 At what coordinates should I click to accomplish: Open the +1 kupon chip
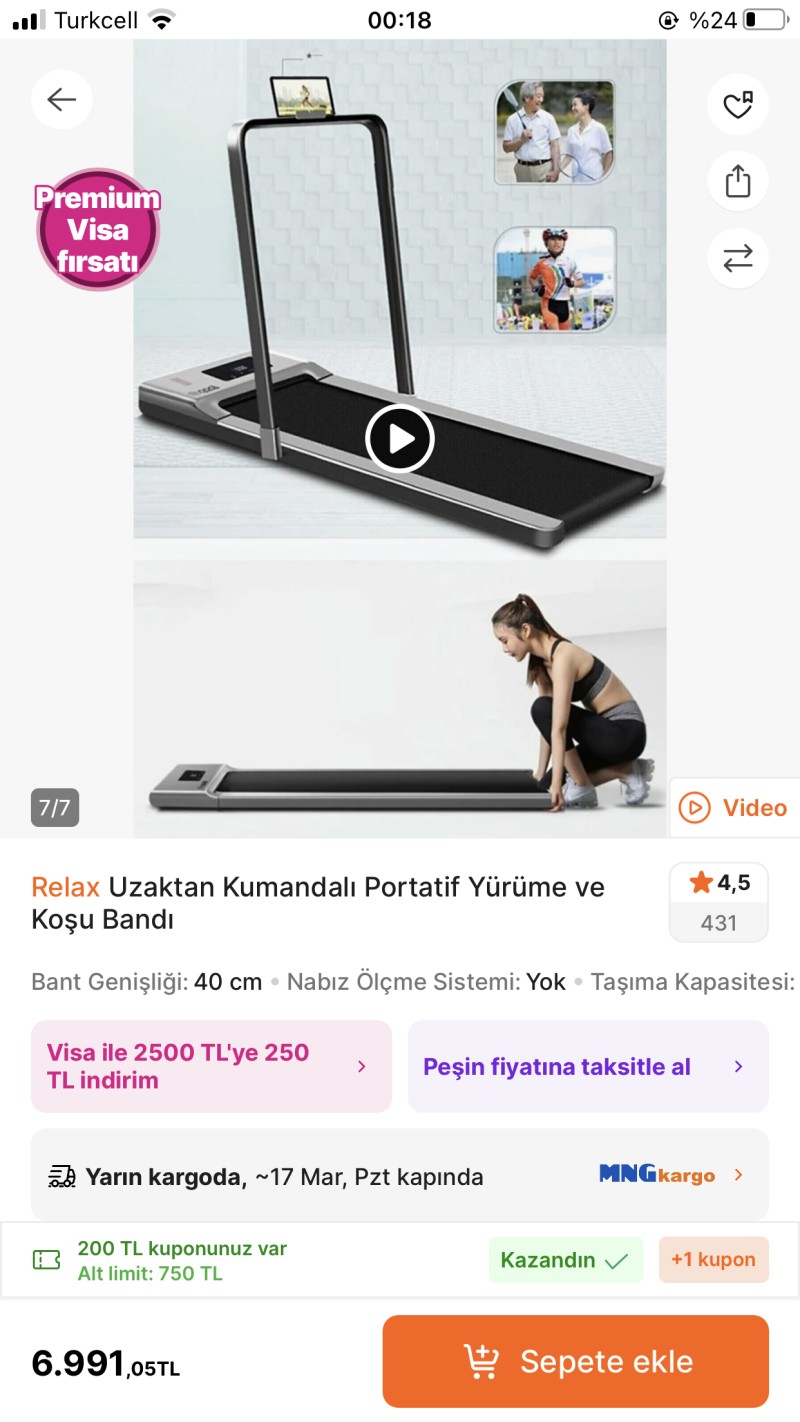(713, 1259)
